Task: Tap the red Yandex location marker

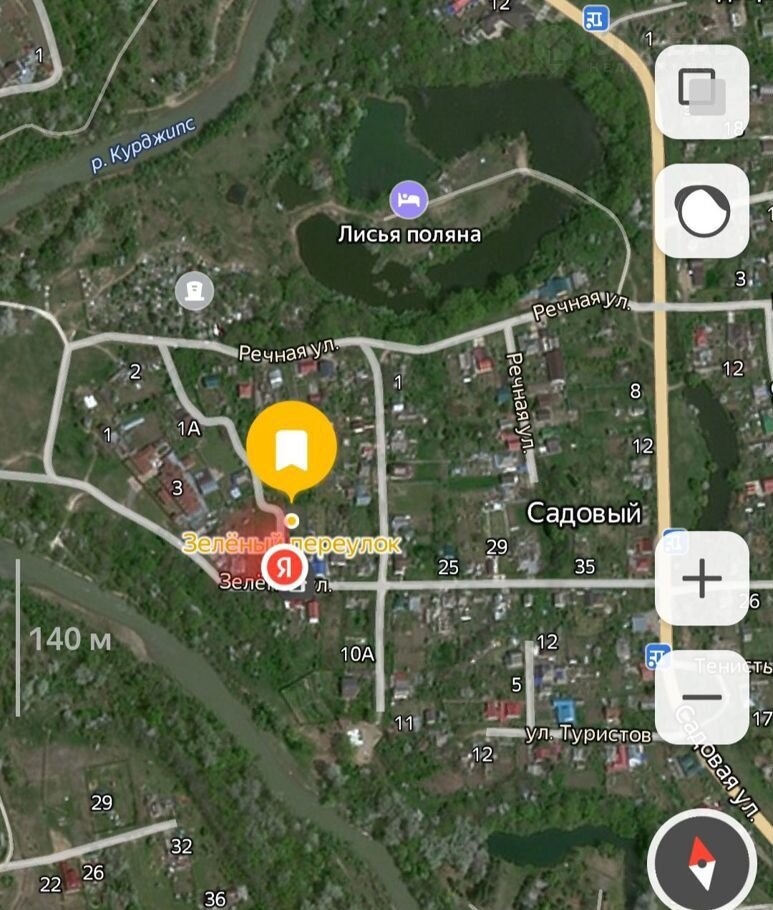Action: 285,567
